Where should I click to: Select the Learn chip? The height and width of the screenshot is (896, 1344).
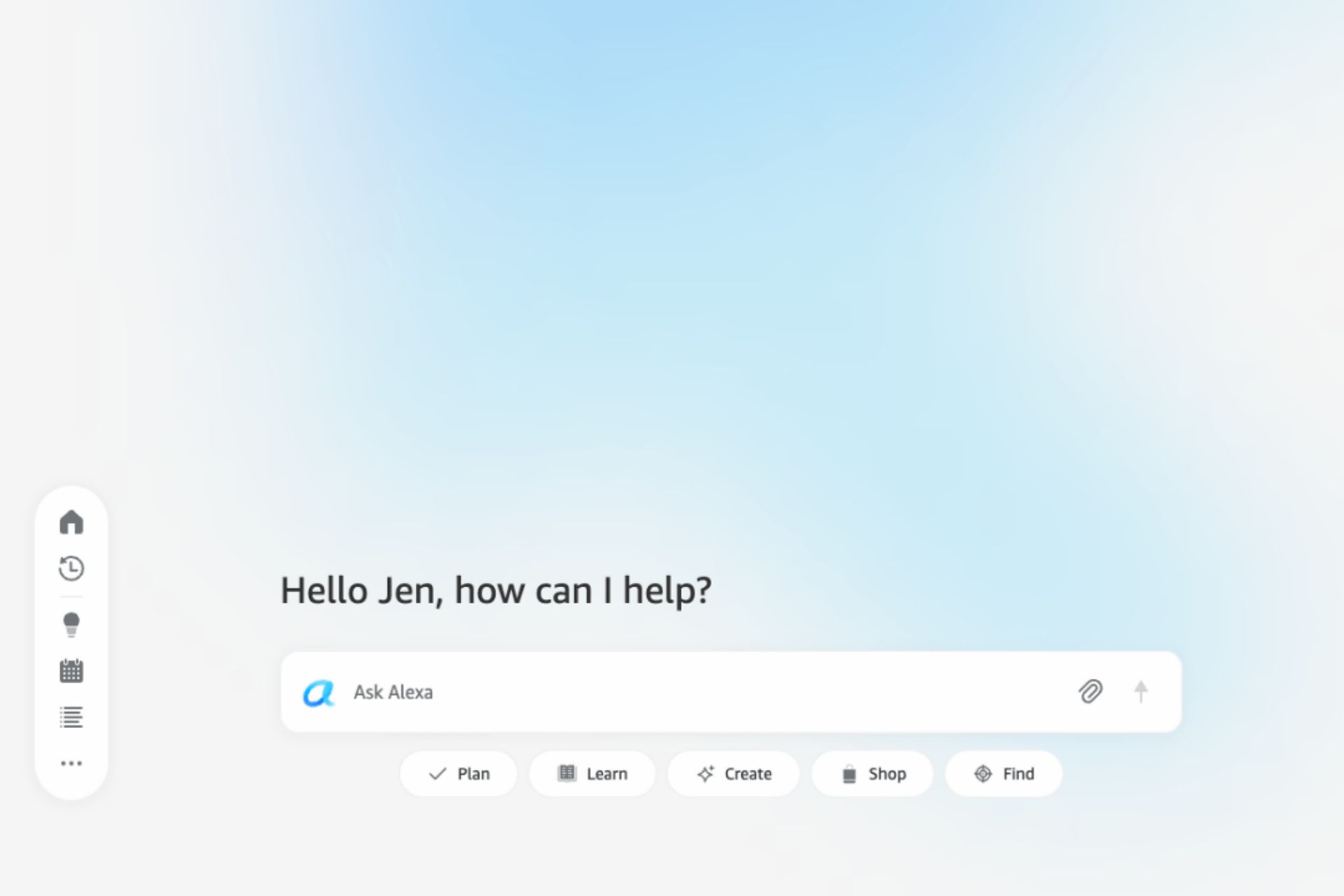tap(592, 773)
